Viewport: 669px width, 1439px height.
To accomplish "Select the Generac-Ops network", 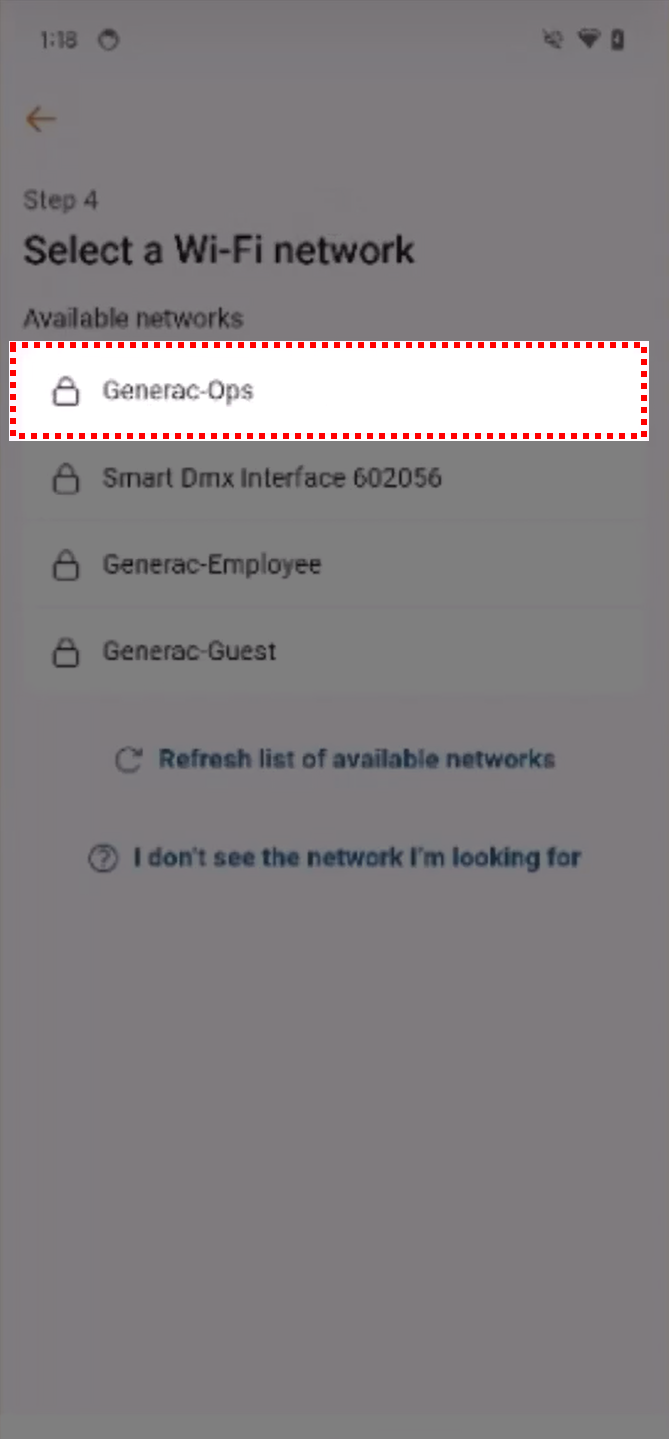I will [x=328, y=390].
